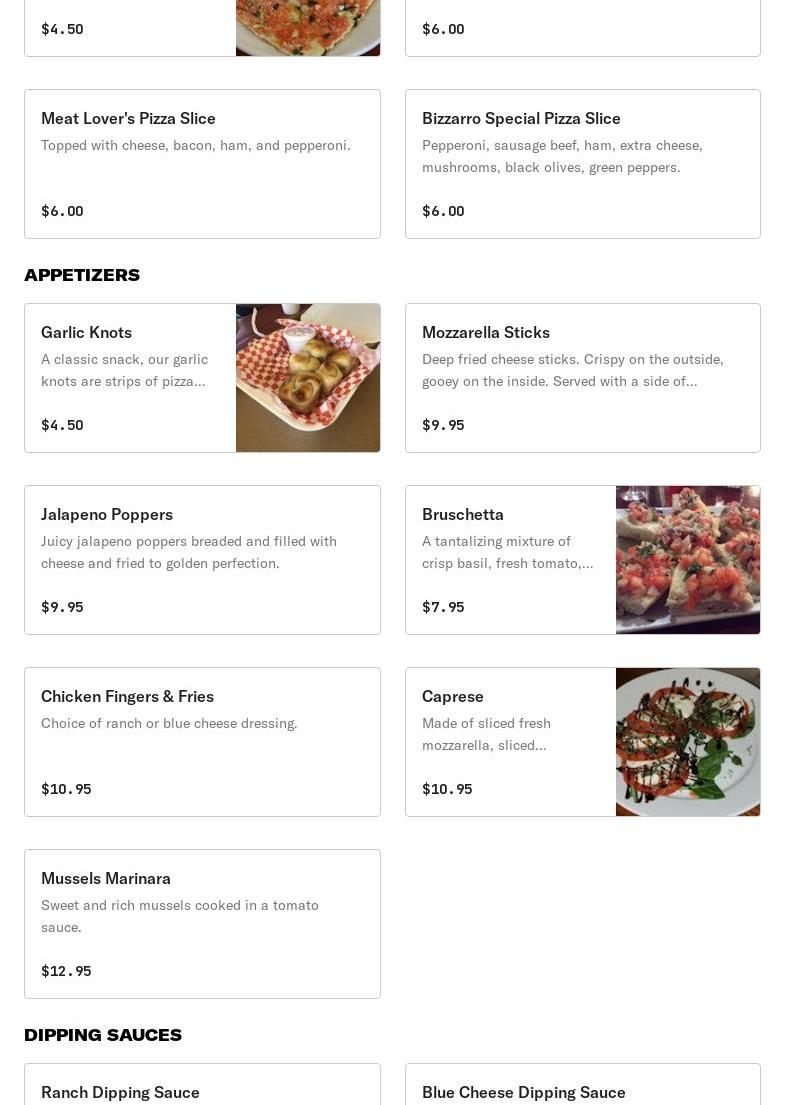
Task: Open the Mussels Marinara item
Action: point(202,924)
